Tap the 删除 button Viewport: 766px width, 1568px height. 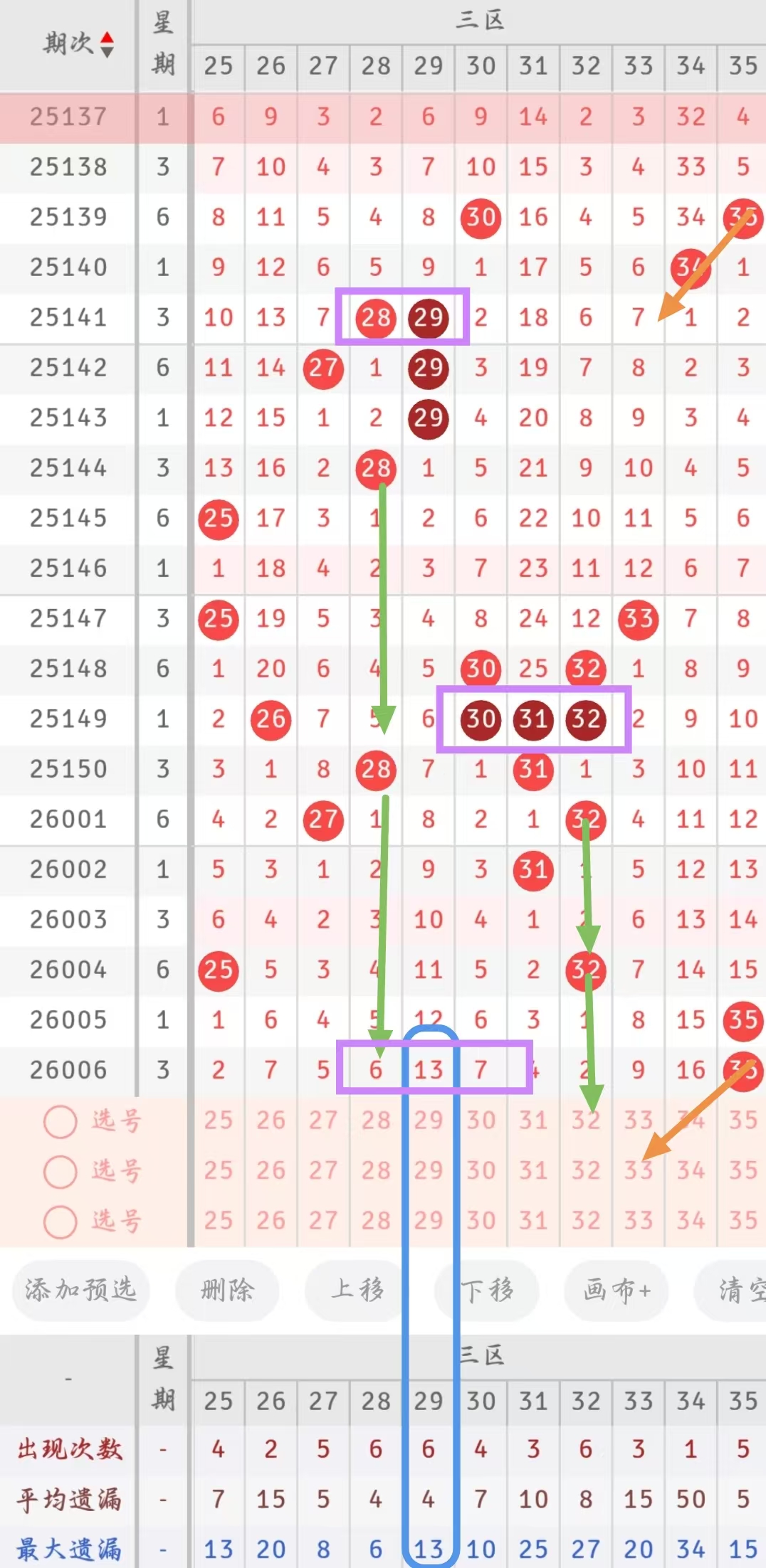(227, 1290)
